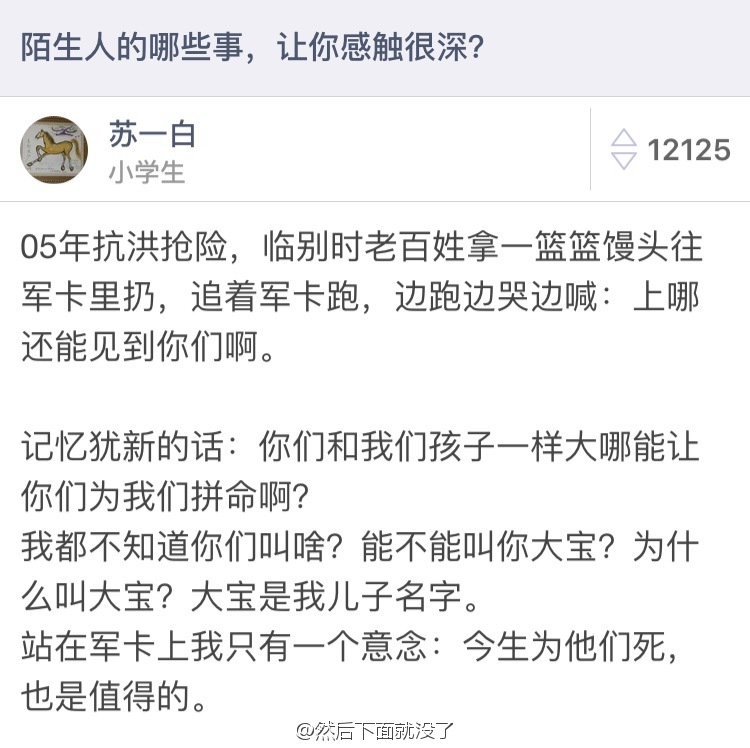
Task: Open the vote button showing 12125
Action: 670,150
